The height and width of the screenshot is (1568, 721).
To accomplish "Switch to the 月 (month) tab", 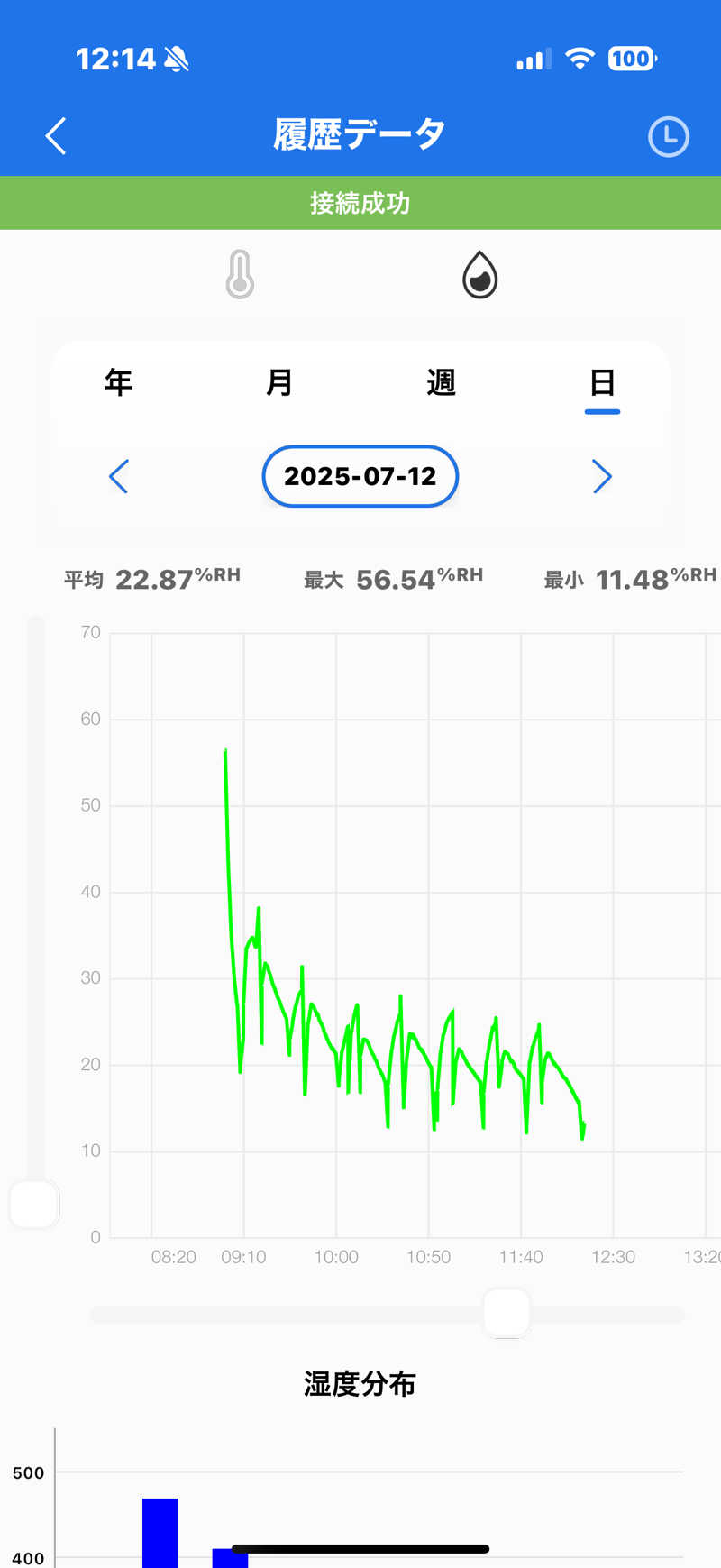I will [279, 382].
